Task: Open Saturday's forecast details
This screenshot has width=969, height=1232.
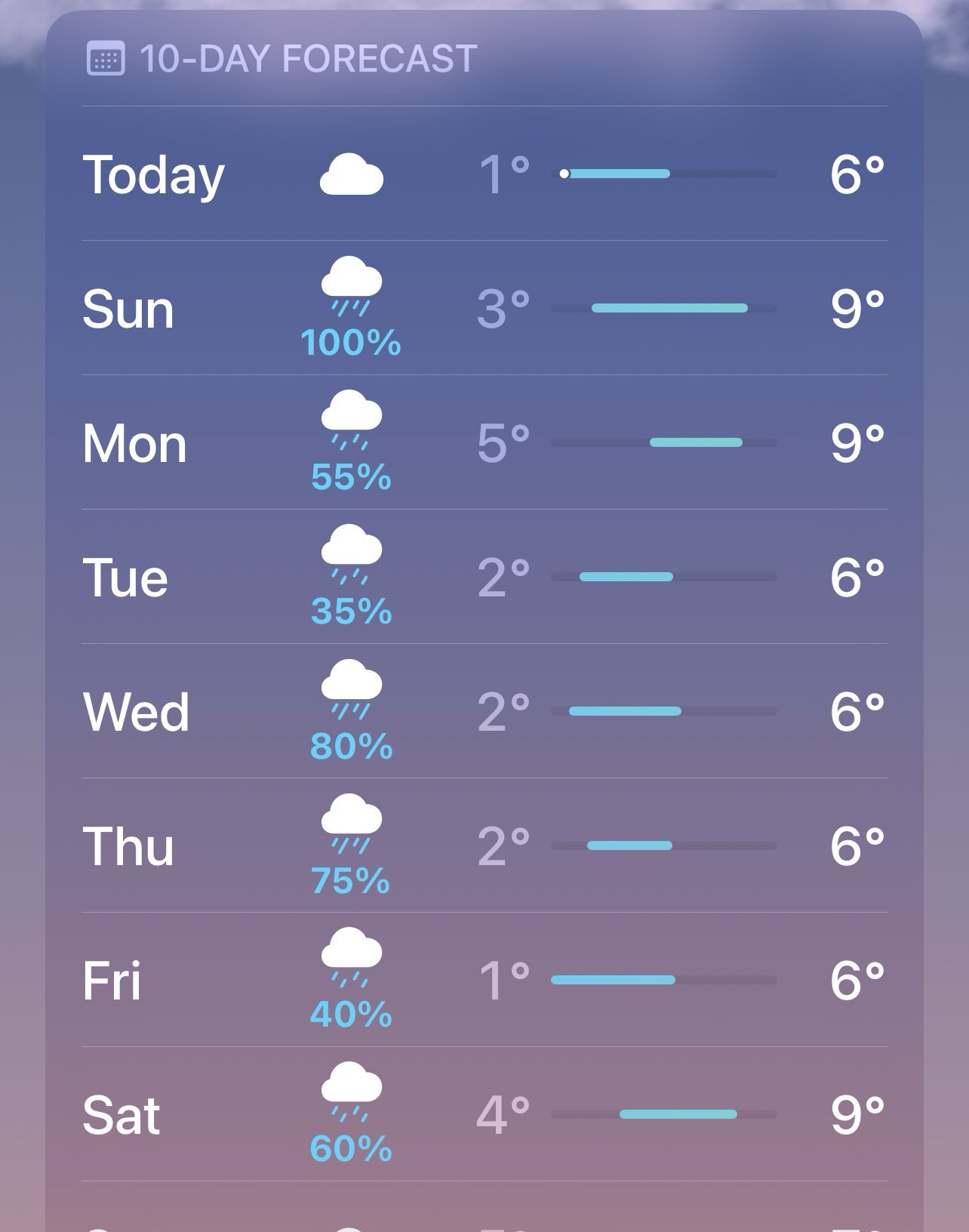Action: [x=483, y=1115]
